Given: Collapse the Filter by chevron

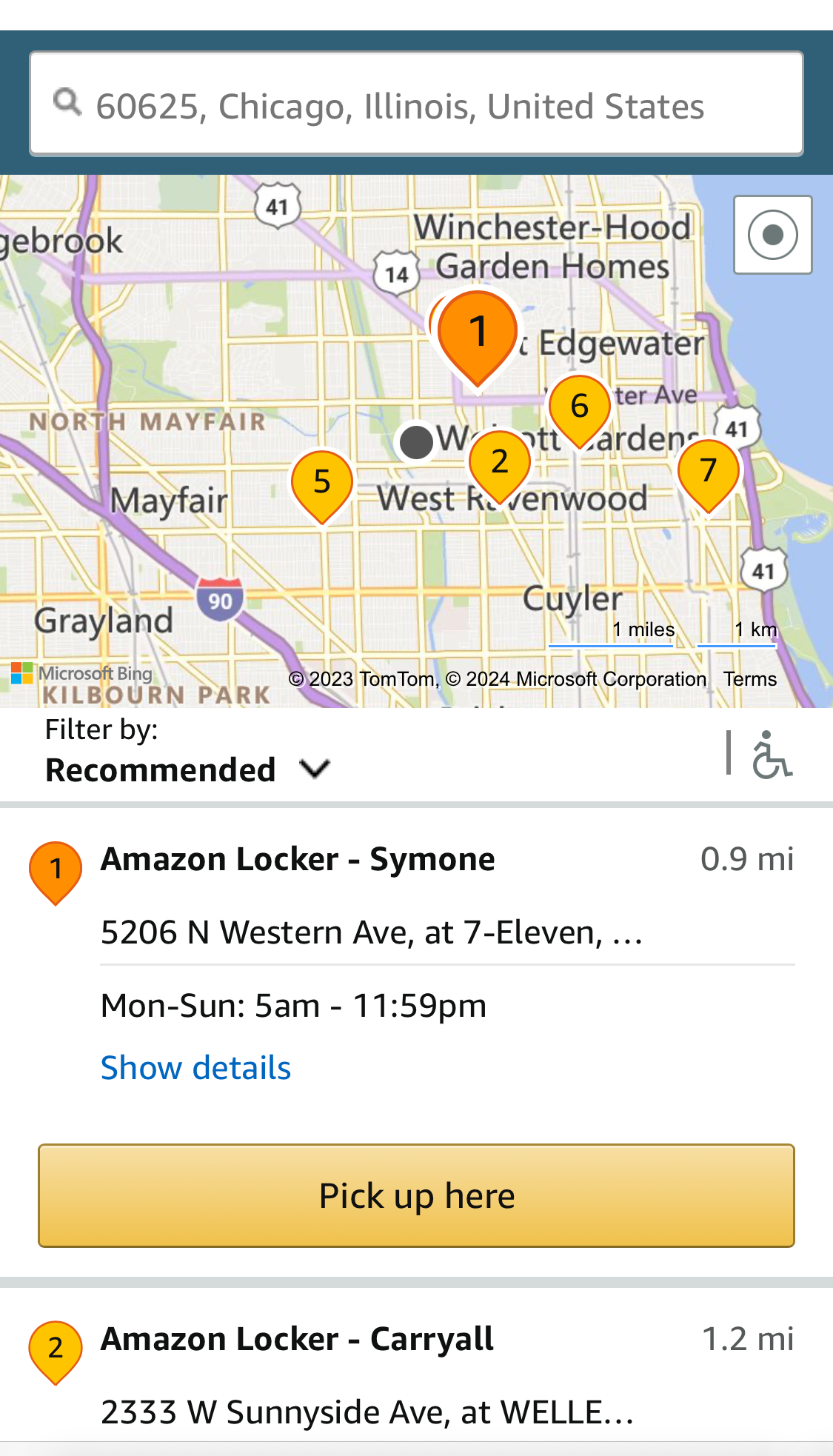Looking at the screenshot, I should 313,769.
